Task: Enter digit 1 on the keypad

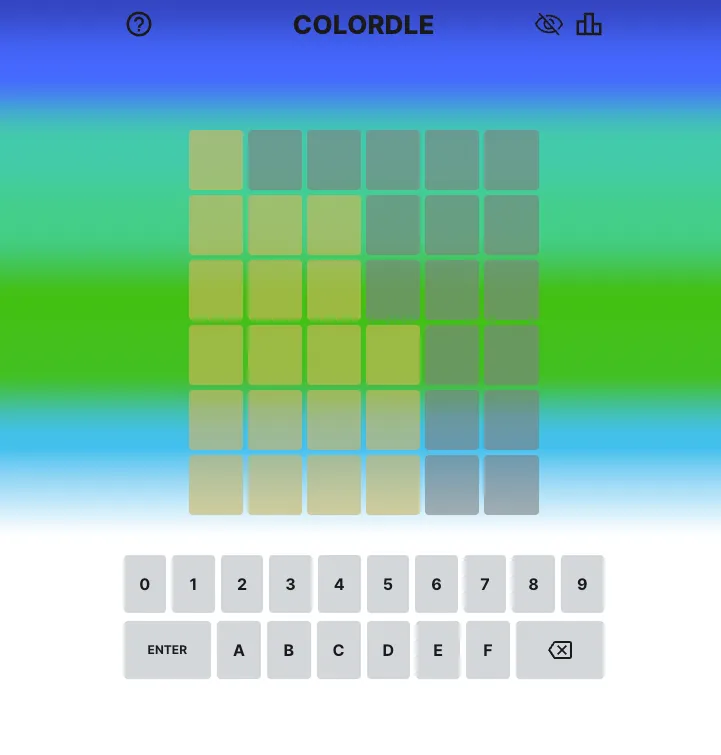Action: [193, 584]
